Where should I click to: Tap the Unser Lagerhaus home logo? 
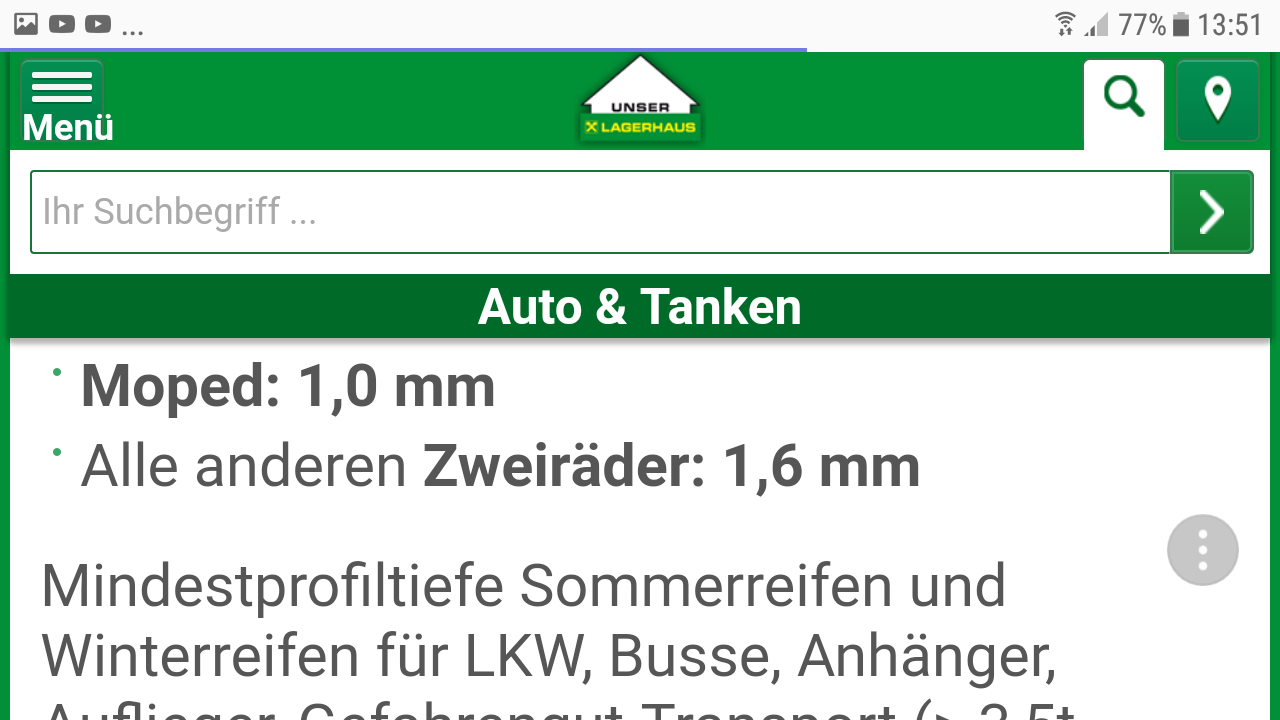pyautogui.click(x=640, y=102)
